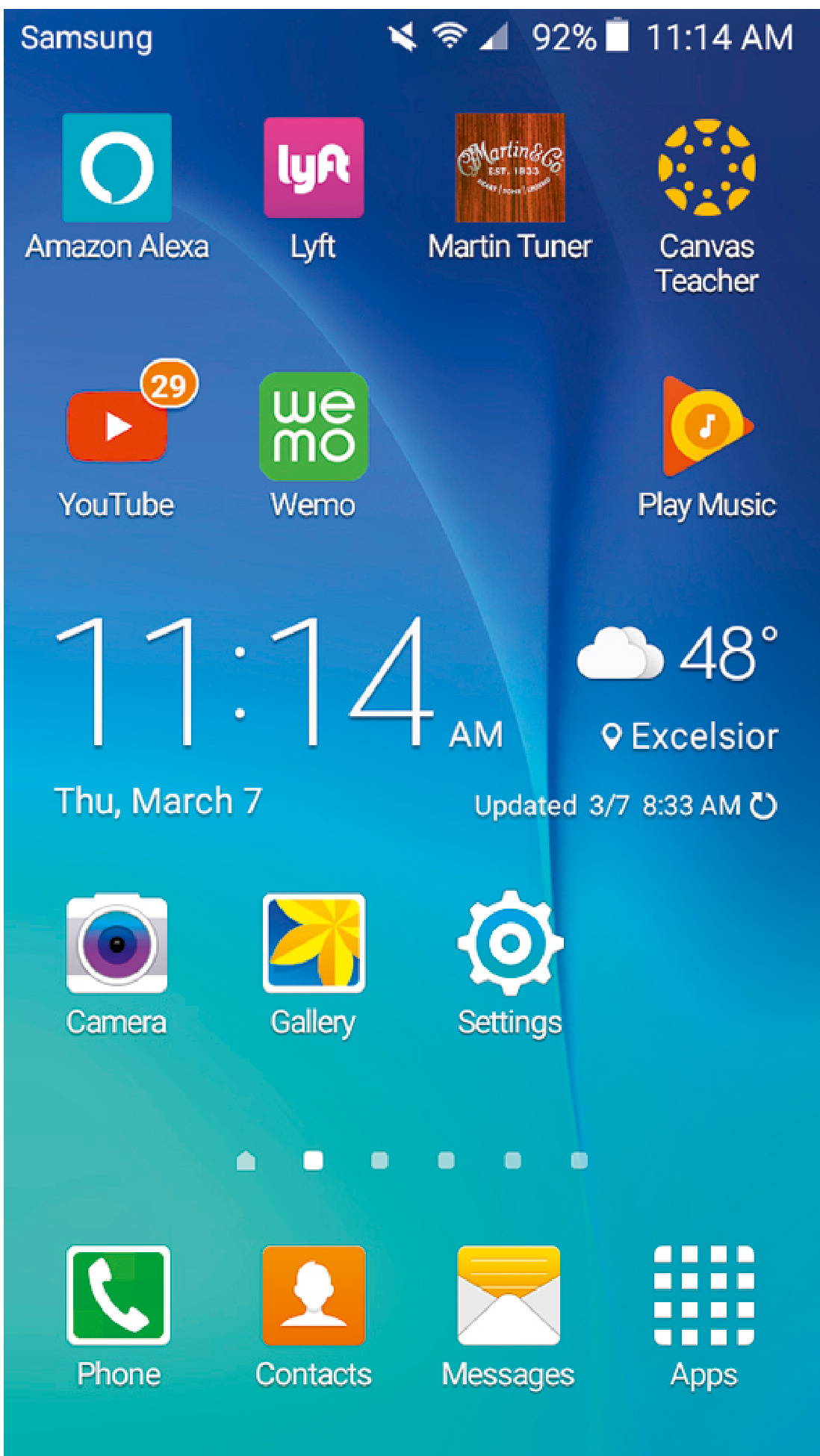Open Contacts
The image size is (820, 1456).
[314, 1295]
